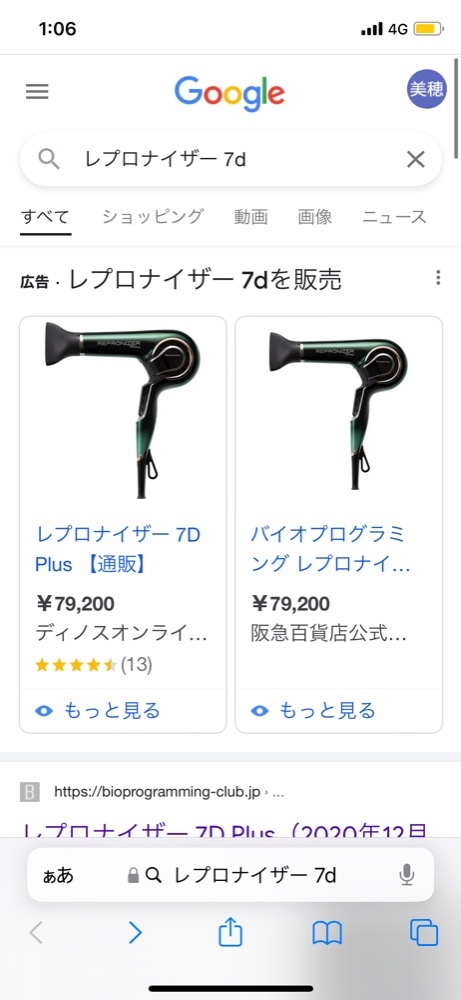Switch to the 動画 tab
461x1000 pixels.
251,217
